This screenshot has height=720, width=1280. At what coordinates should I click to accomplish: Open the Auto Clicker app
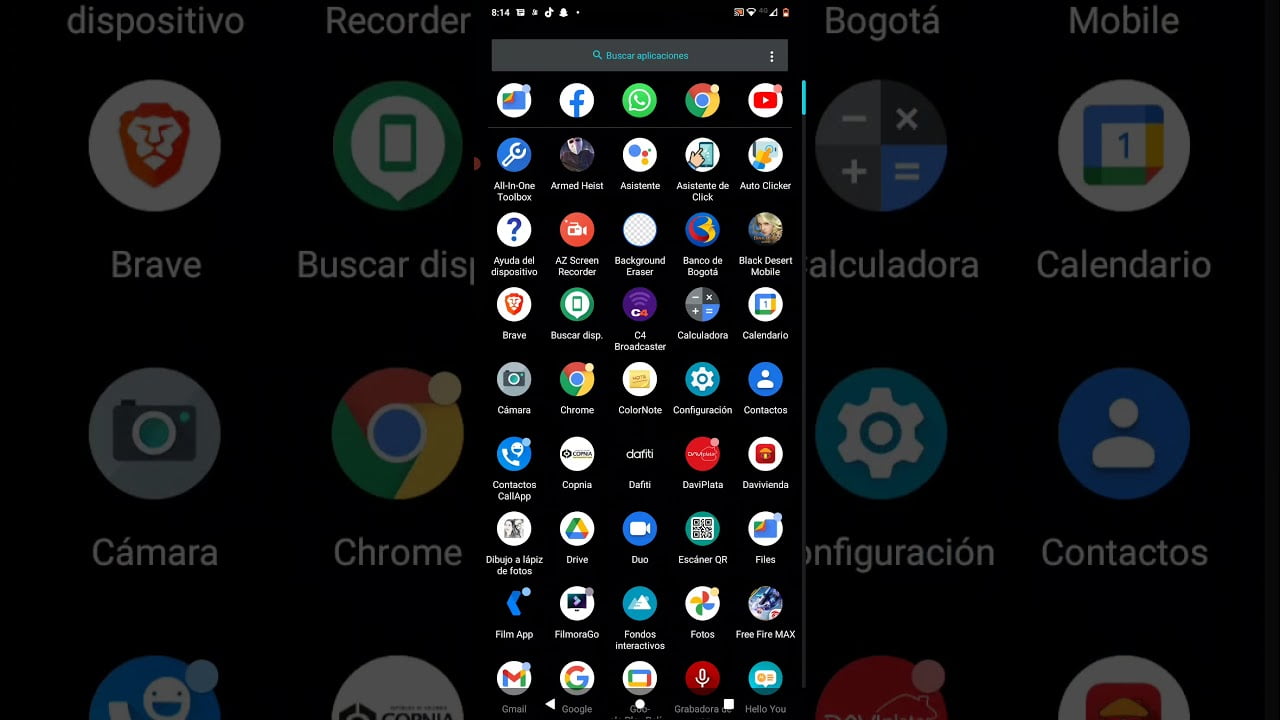pyautogui.click(x=765, y=156)
